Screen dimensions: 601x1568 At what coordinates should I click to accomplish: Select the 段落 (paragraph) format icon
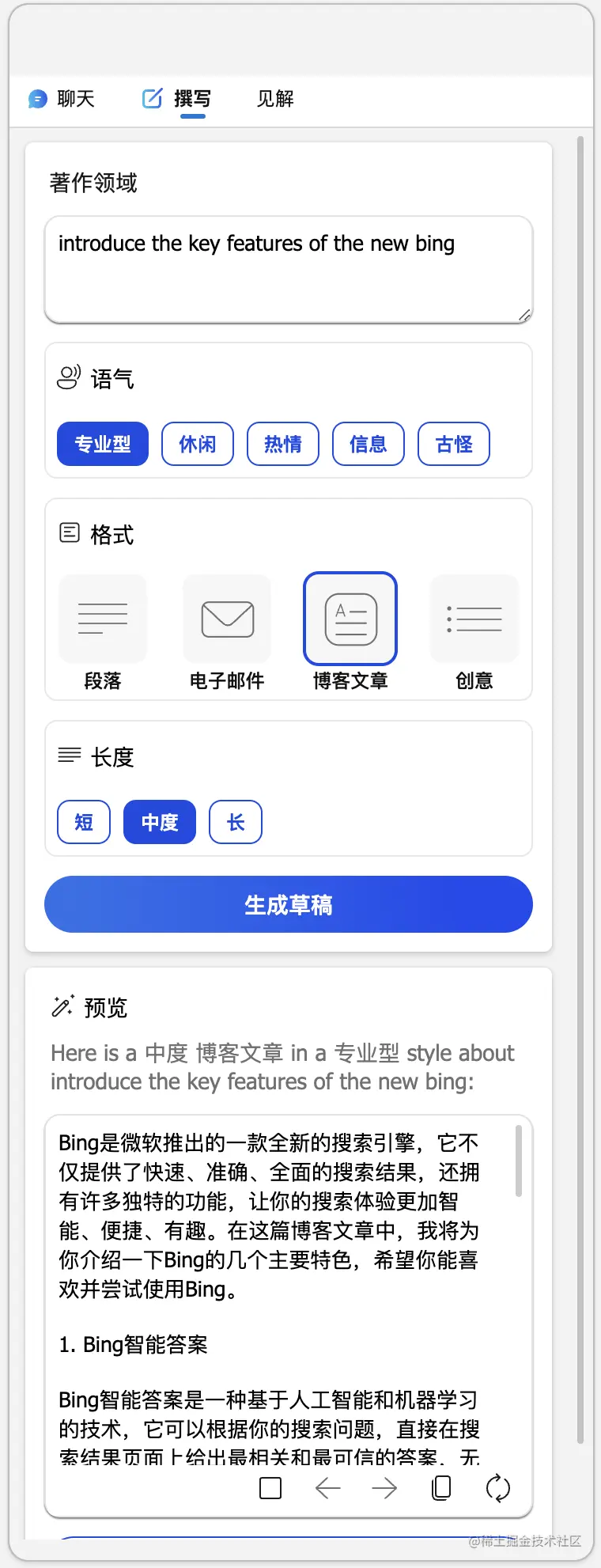coord(102,619)
